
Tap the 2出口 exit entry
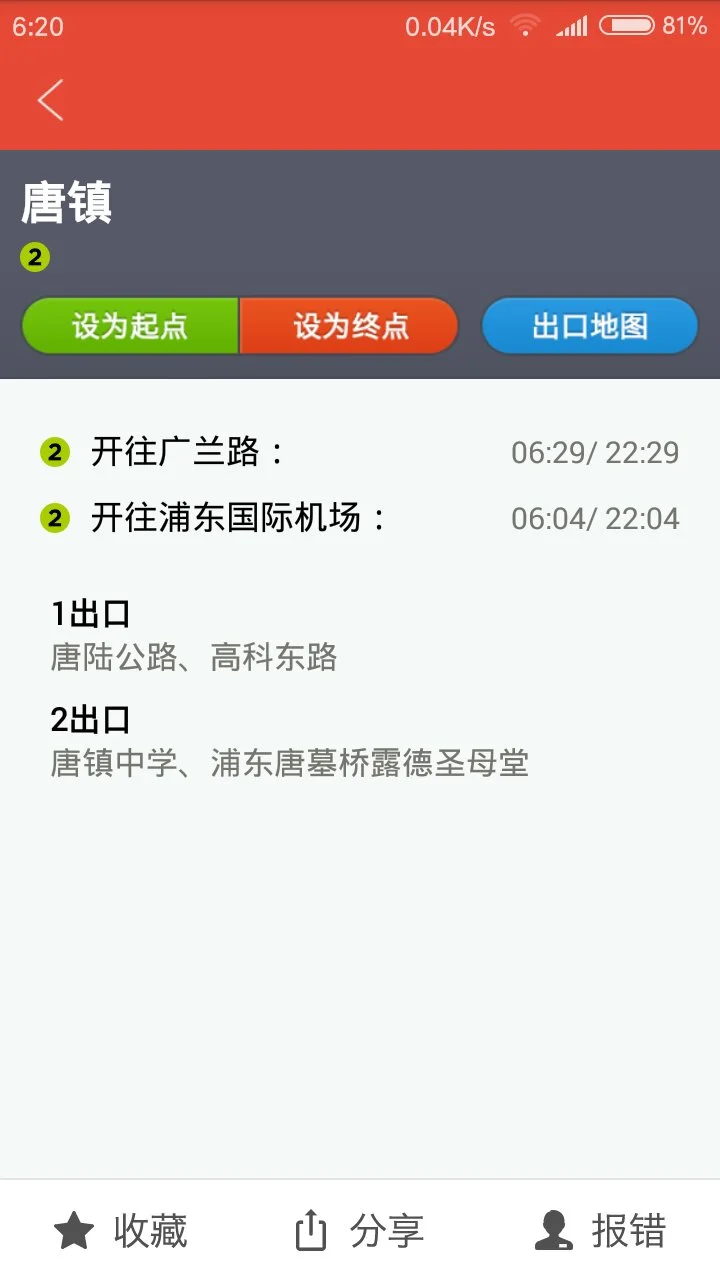(91, 718)
